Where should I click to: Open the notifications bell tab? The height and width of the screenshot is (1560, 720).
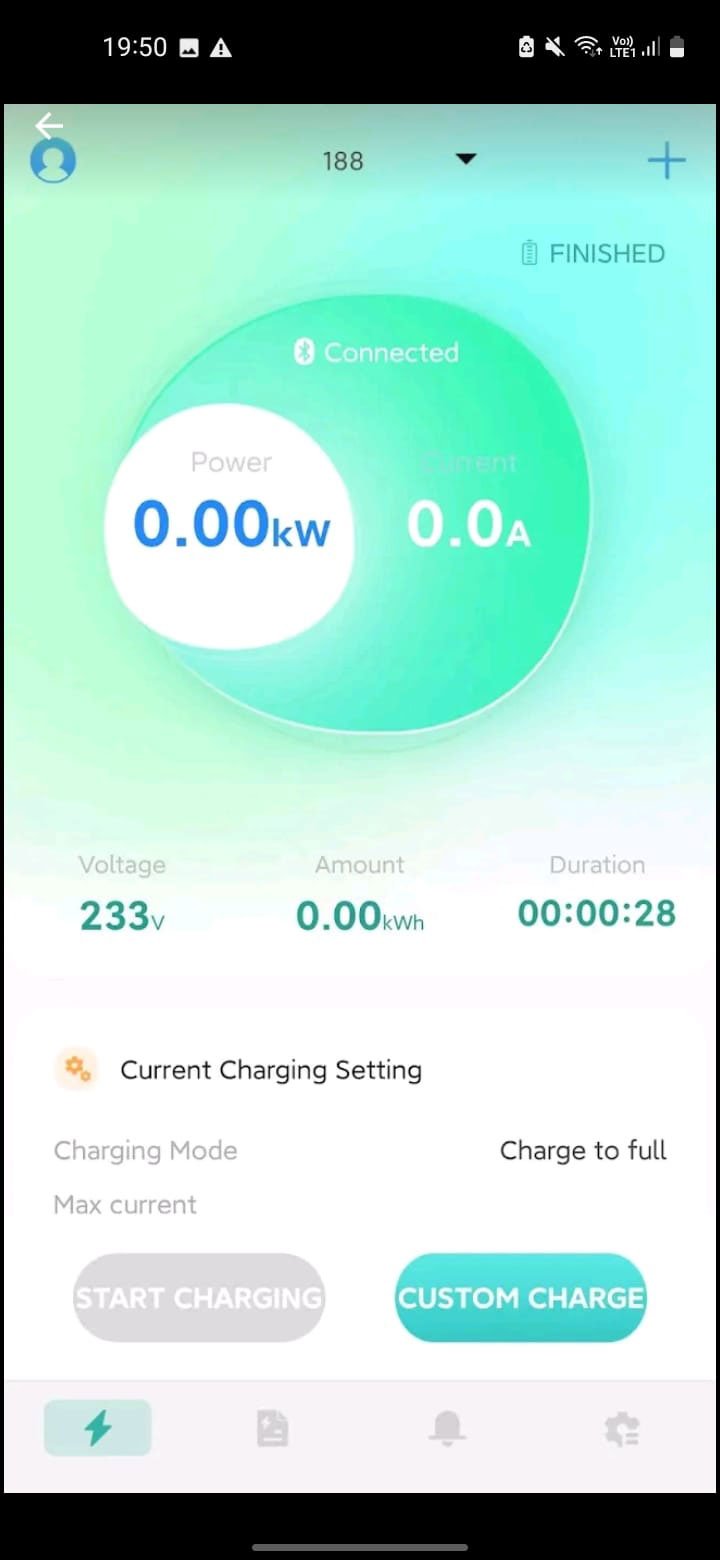click(x=447, y=1428)
